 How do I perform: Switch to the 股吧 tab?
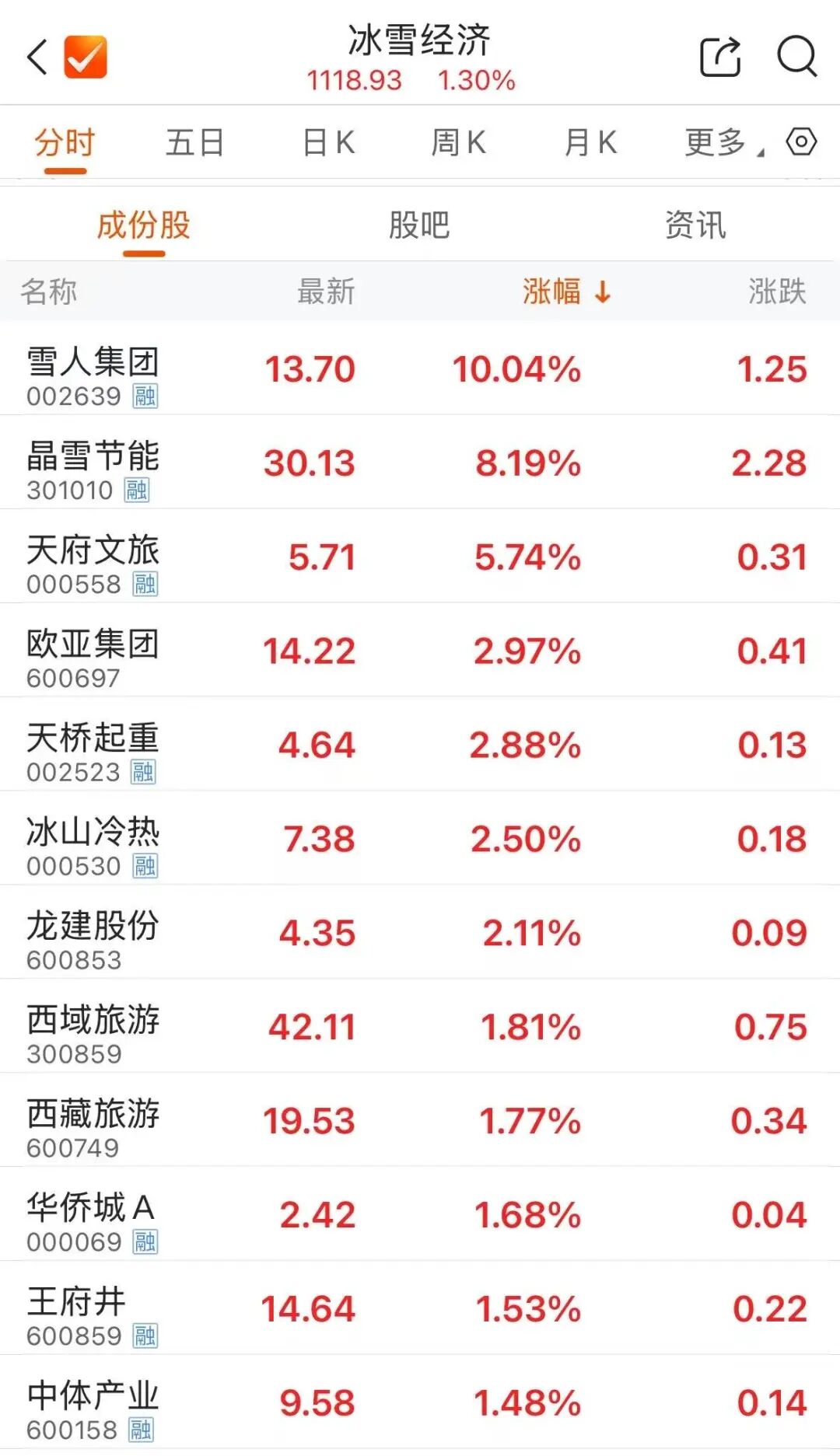coord(420,225)
